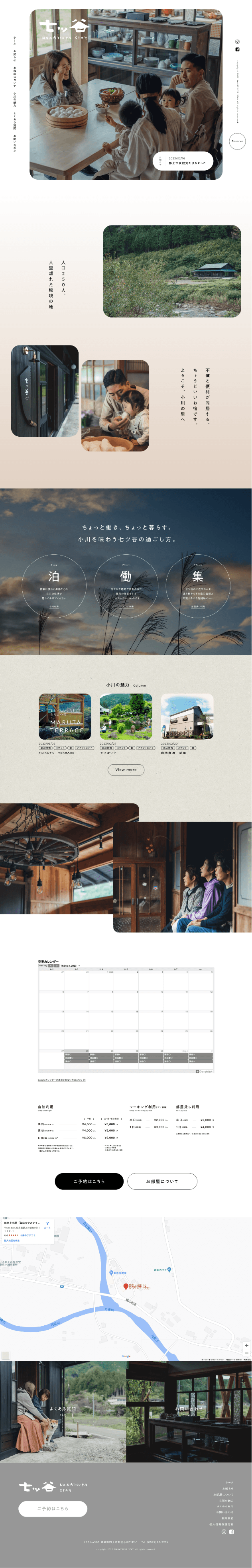The image size is (252, 1568).
Task: Tap the View more button
Action: [126, 769]
